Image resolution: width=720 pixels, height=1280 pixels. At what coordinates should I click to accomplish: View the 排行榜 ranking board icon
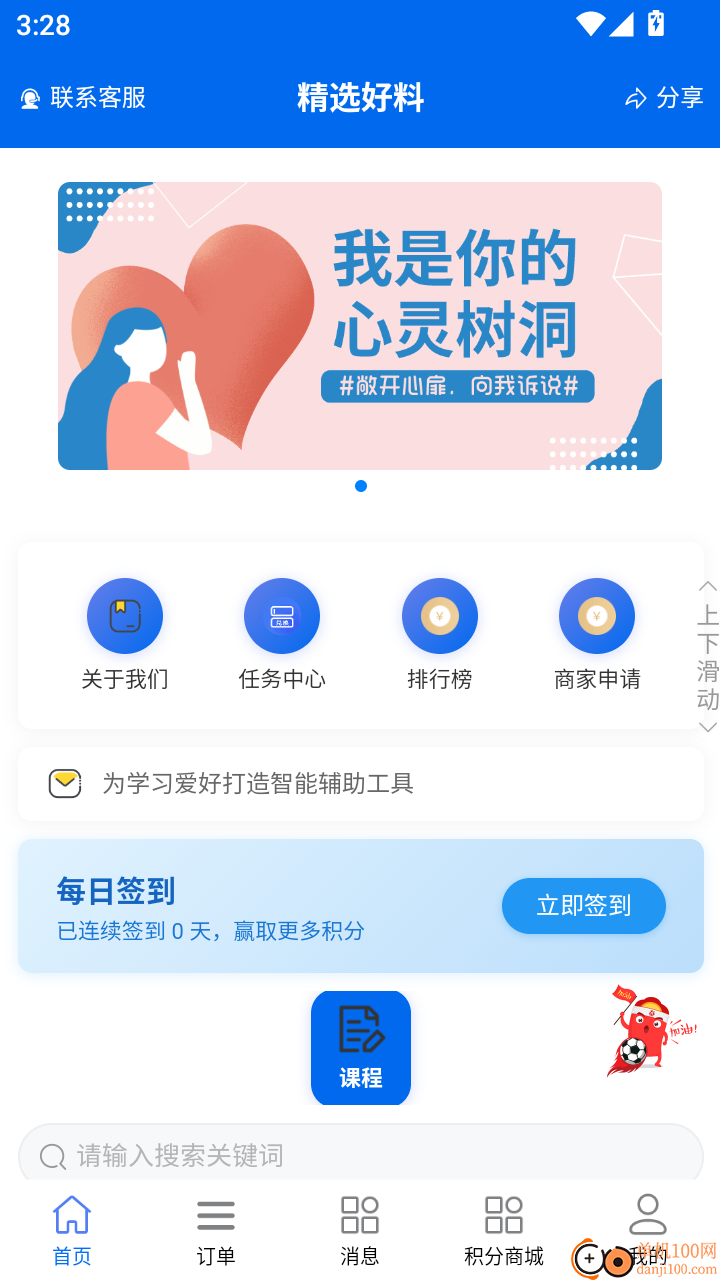click(439, 615)
